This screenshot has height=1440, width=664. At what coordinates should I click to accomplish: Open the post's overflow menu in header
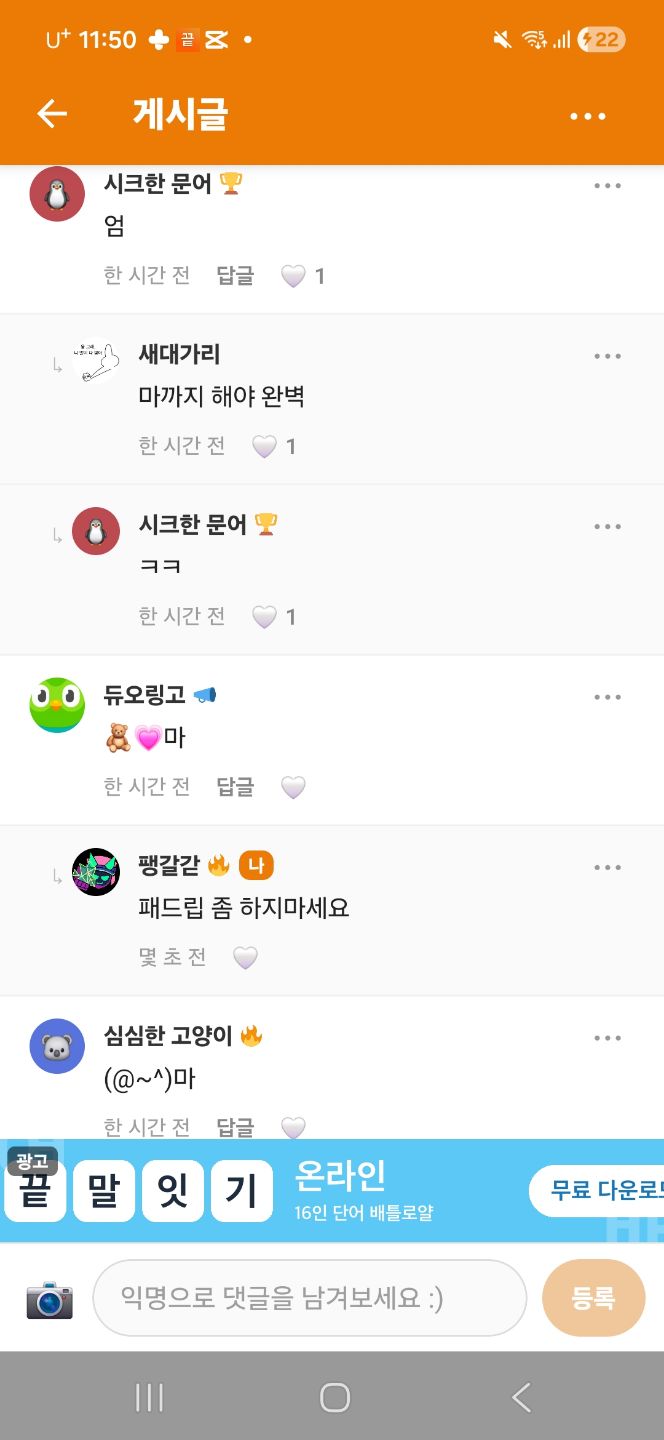[x=588, y=116]
